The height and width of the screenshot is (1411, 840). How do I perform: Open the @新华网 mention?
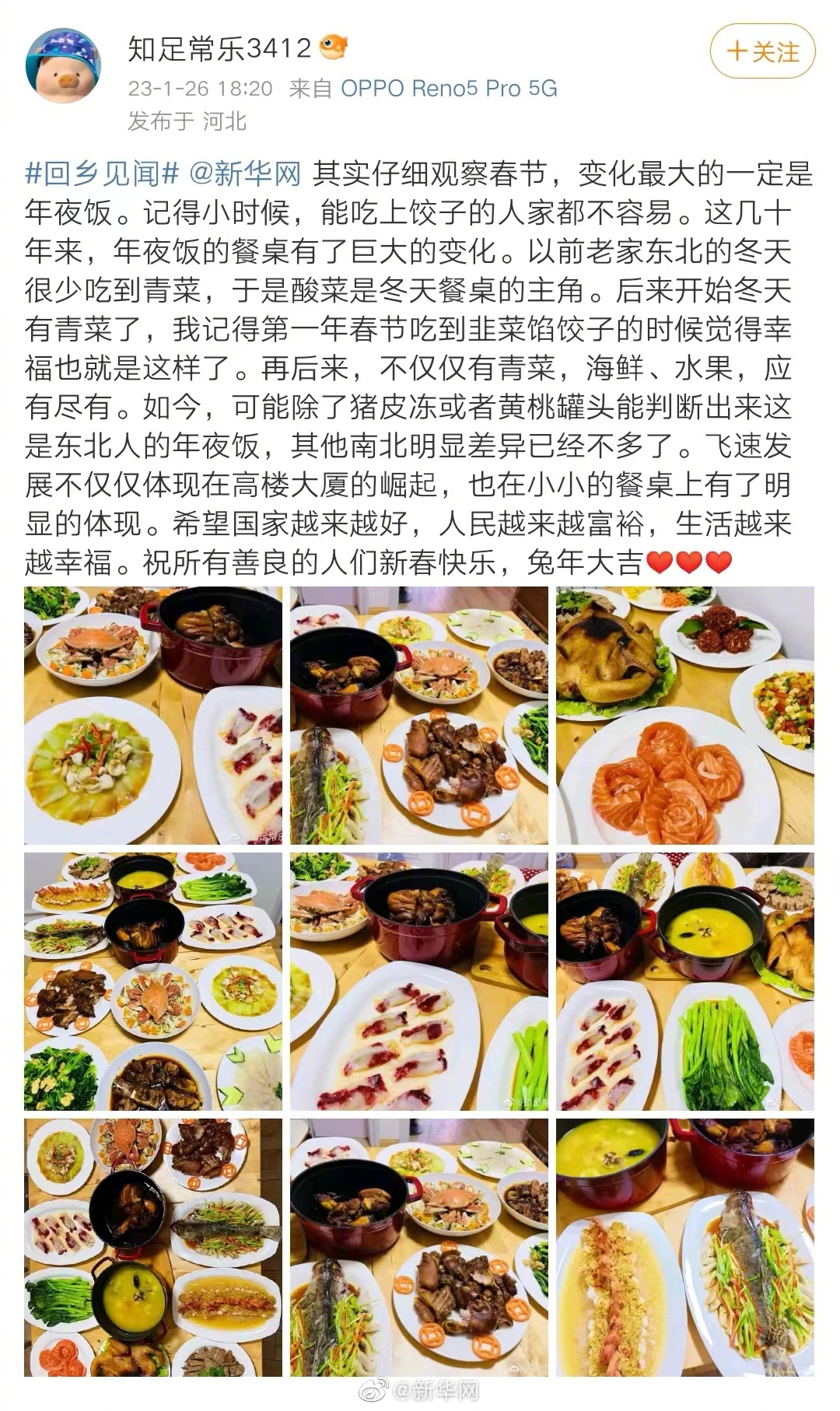click(245, 173)
